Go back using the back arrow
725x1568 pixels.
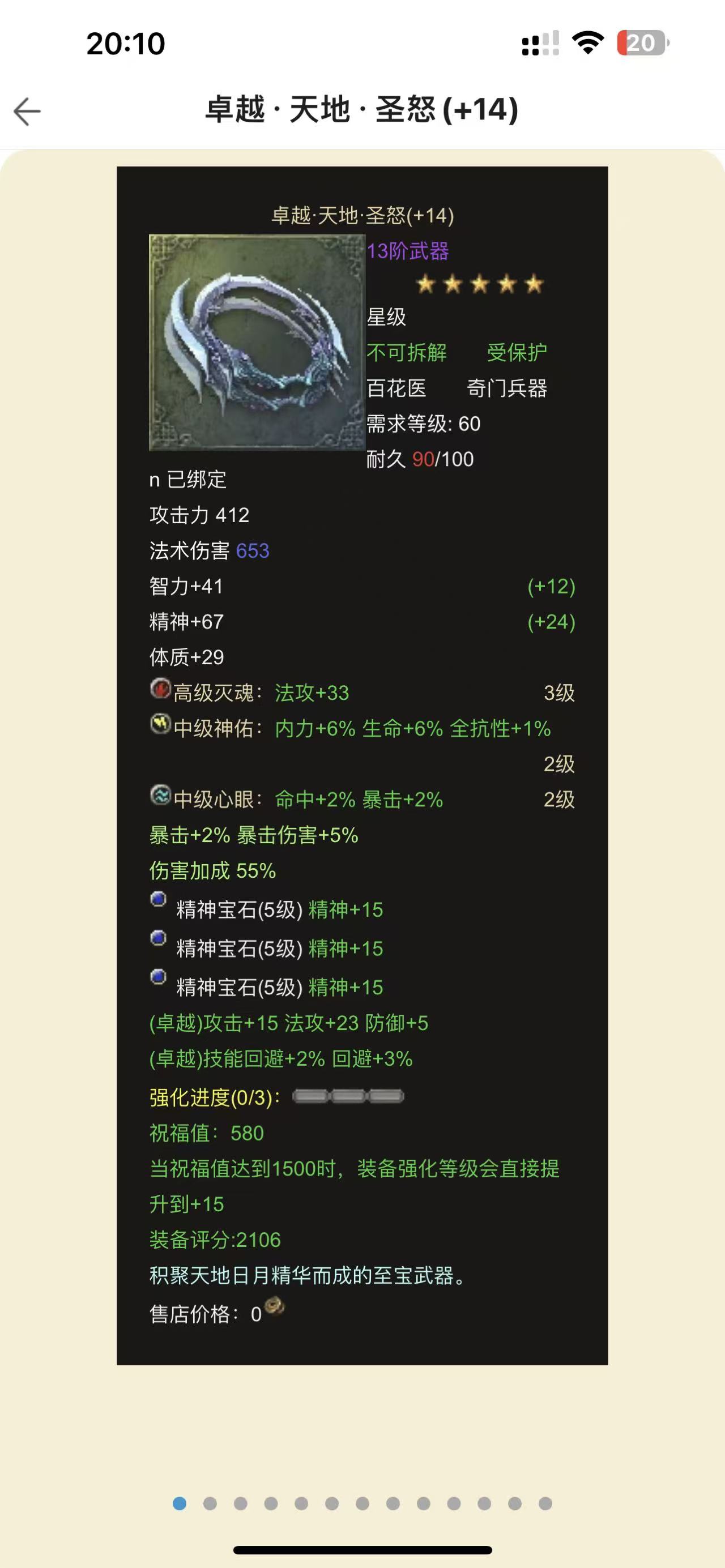[27, 112]
